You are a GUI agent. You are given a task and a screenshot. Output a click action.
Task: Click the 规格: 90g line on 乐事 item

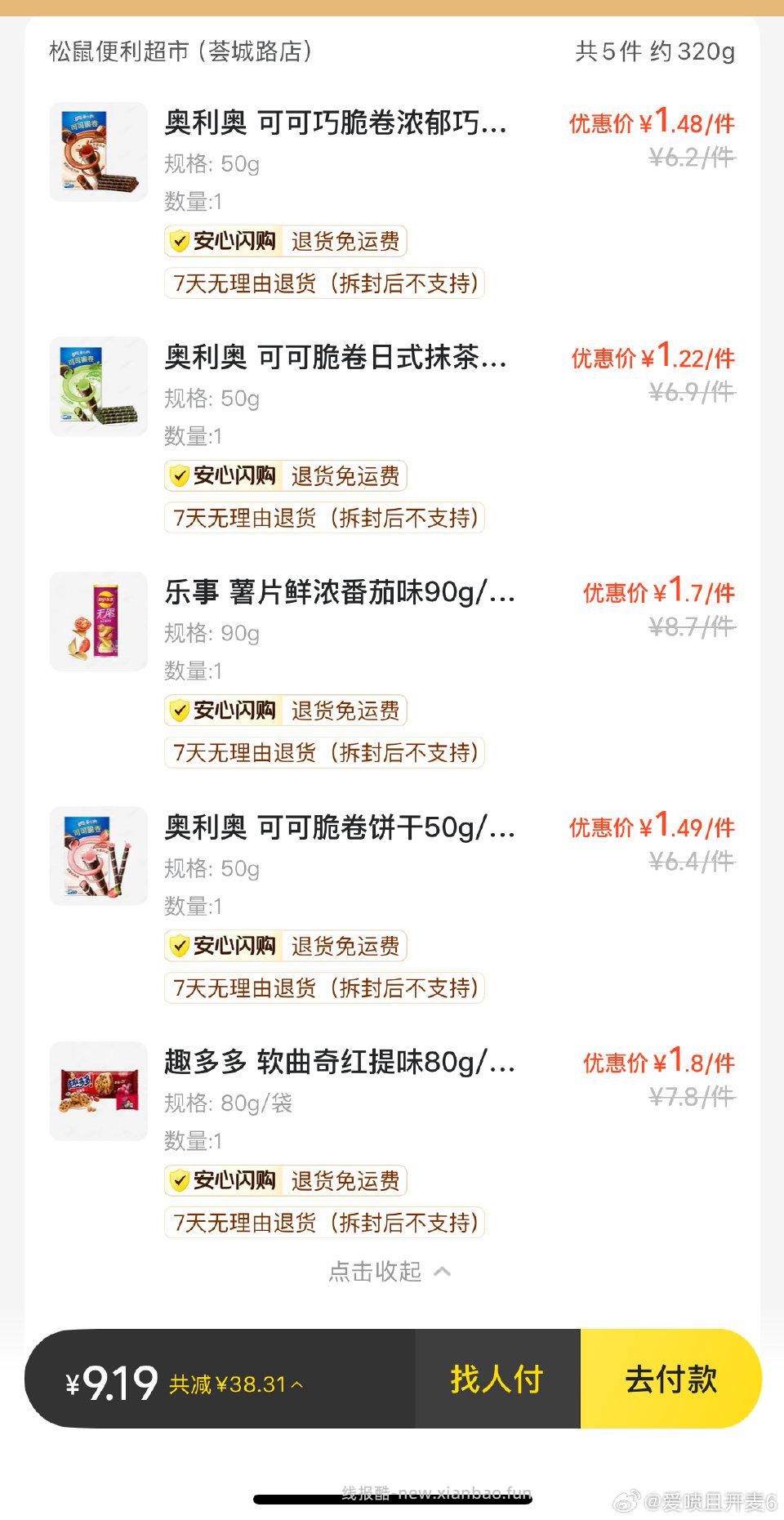(x=209, y=633)
